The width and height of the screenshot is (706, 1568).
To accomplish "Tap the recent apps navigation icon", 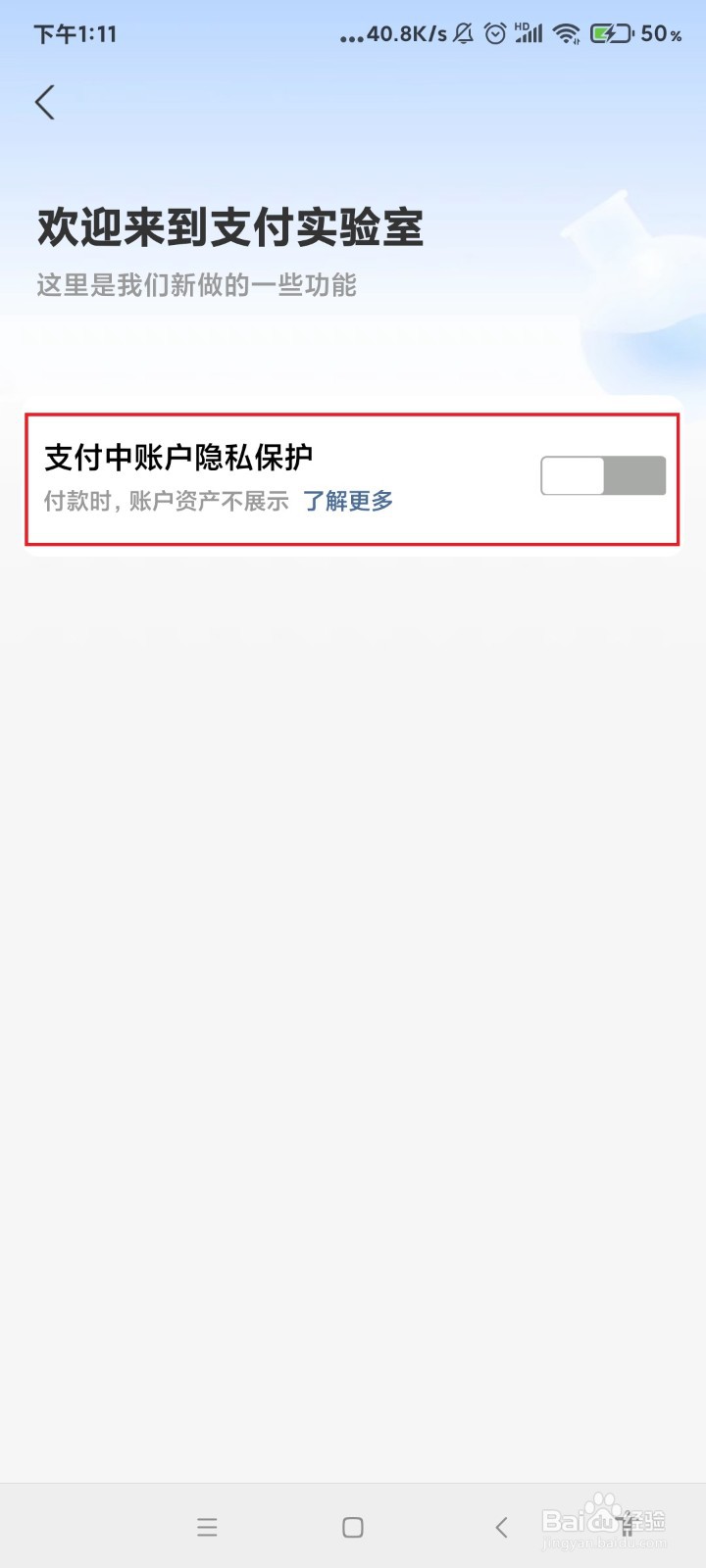I will pyautogui.click(x=207, y=1526).
